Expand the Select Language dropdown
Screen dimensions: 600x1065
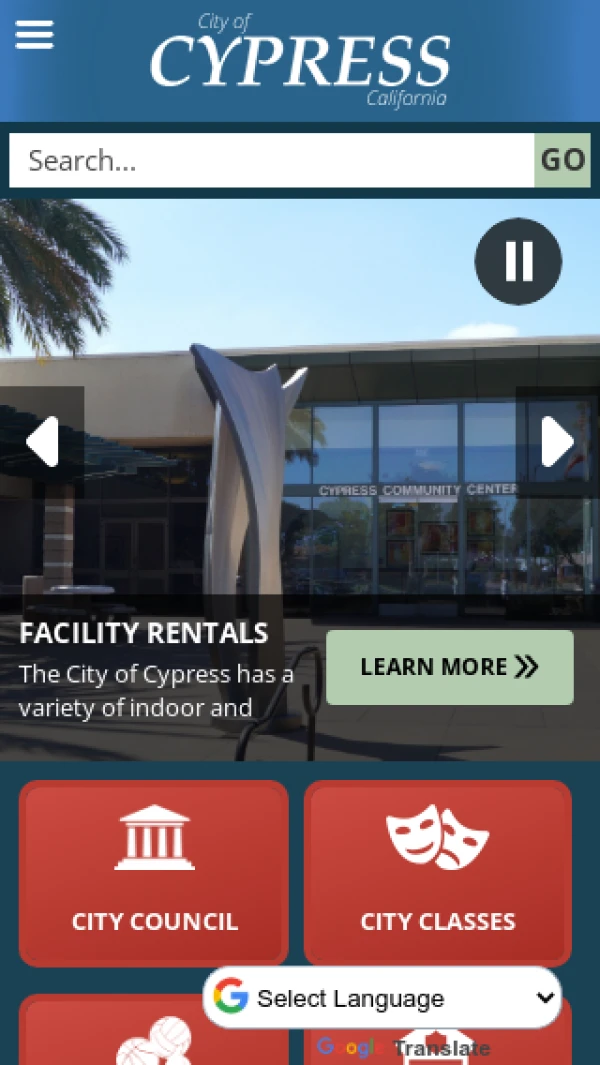coord(383,997)
